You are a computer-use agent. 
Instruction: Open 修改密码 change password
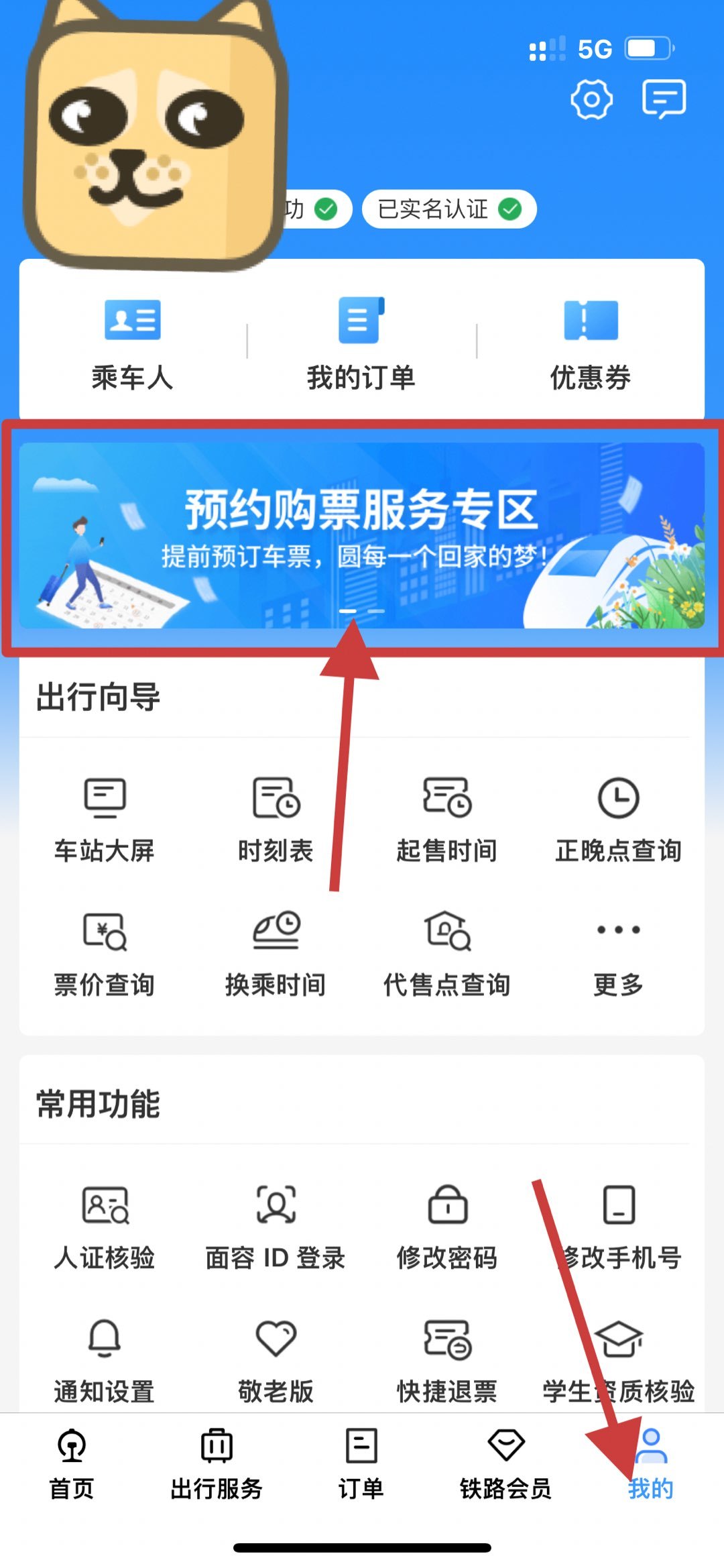(447, 1226)
